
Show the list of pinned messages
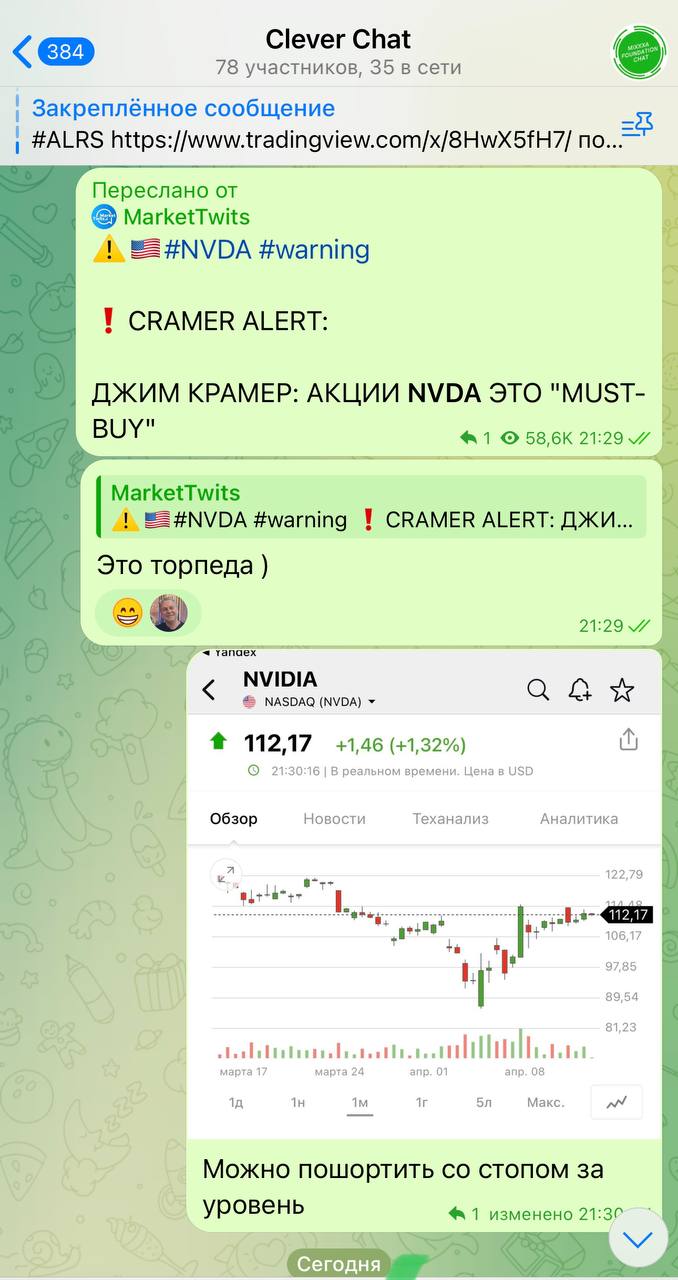637,125
